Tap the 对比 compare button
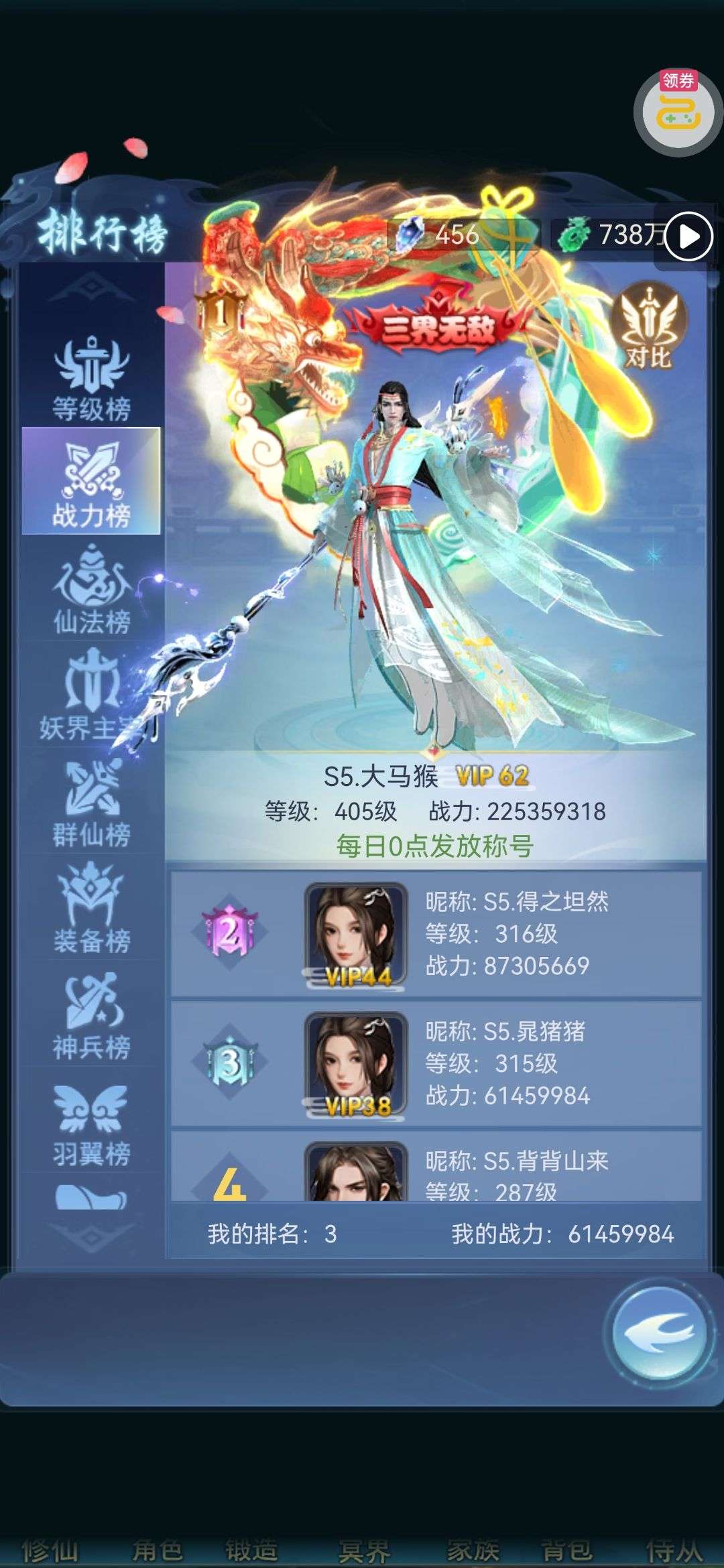Image resolution: width=724 pixels, height=1568 pixels. 648,326
